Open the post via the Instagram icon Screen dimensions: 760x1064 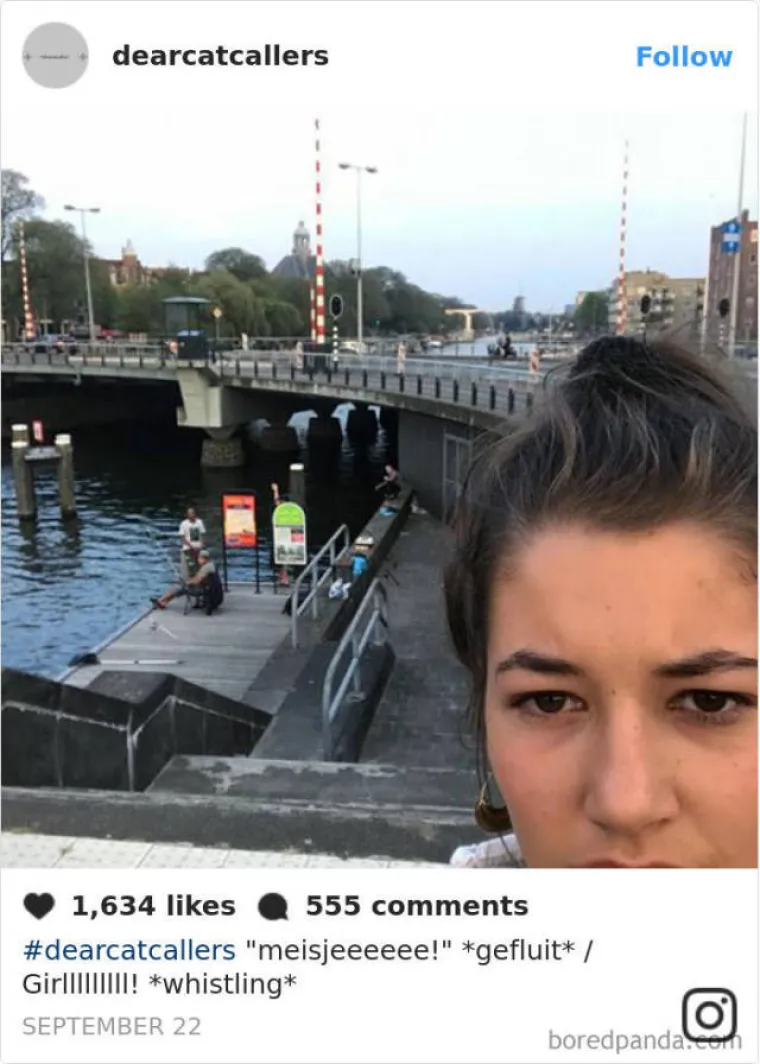pyautogui.click(x=709, y=1014)
